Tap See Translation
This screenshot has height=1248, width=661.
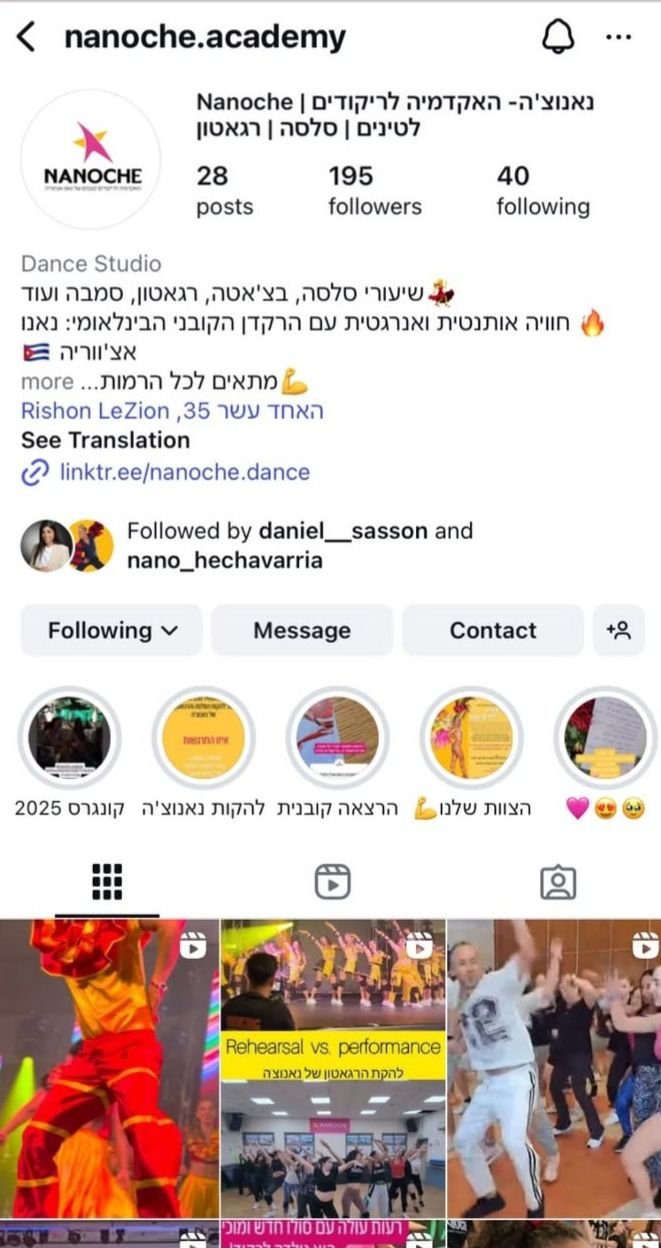click(105, 440)
